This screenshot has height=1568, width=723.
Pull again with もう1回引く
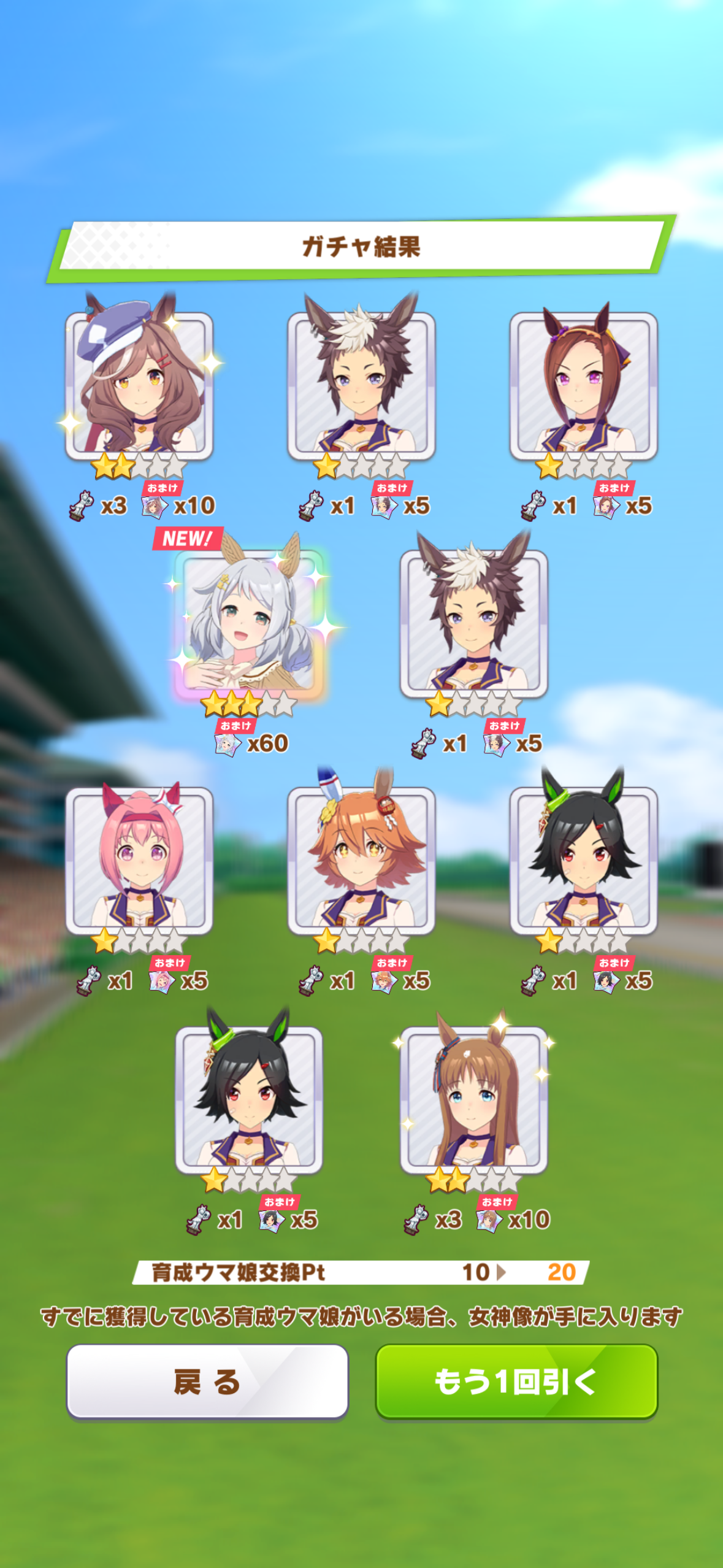coord(516,1382)
